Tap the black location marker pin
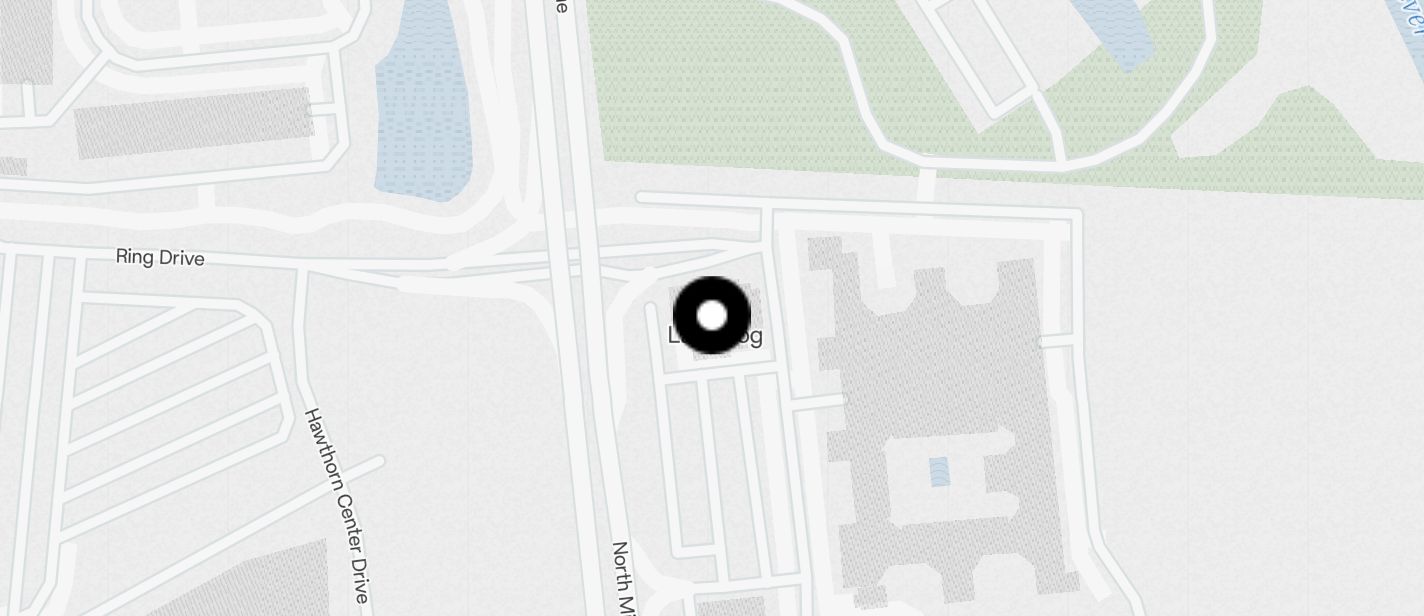 (x=711, y=316)
